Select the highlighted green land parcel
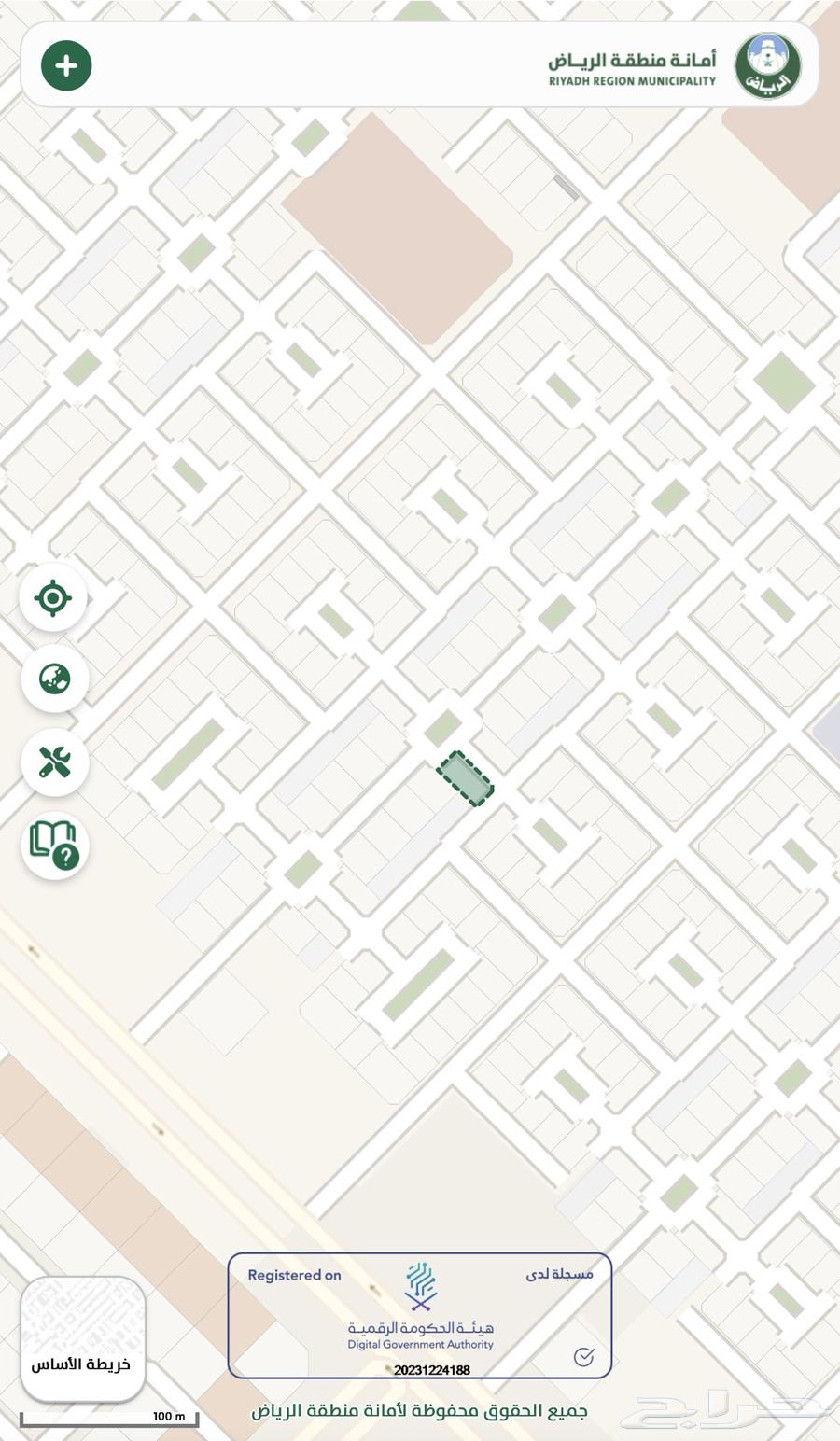The height and width of the screenshot is (1441, 840). click(465, 778)
